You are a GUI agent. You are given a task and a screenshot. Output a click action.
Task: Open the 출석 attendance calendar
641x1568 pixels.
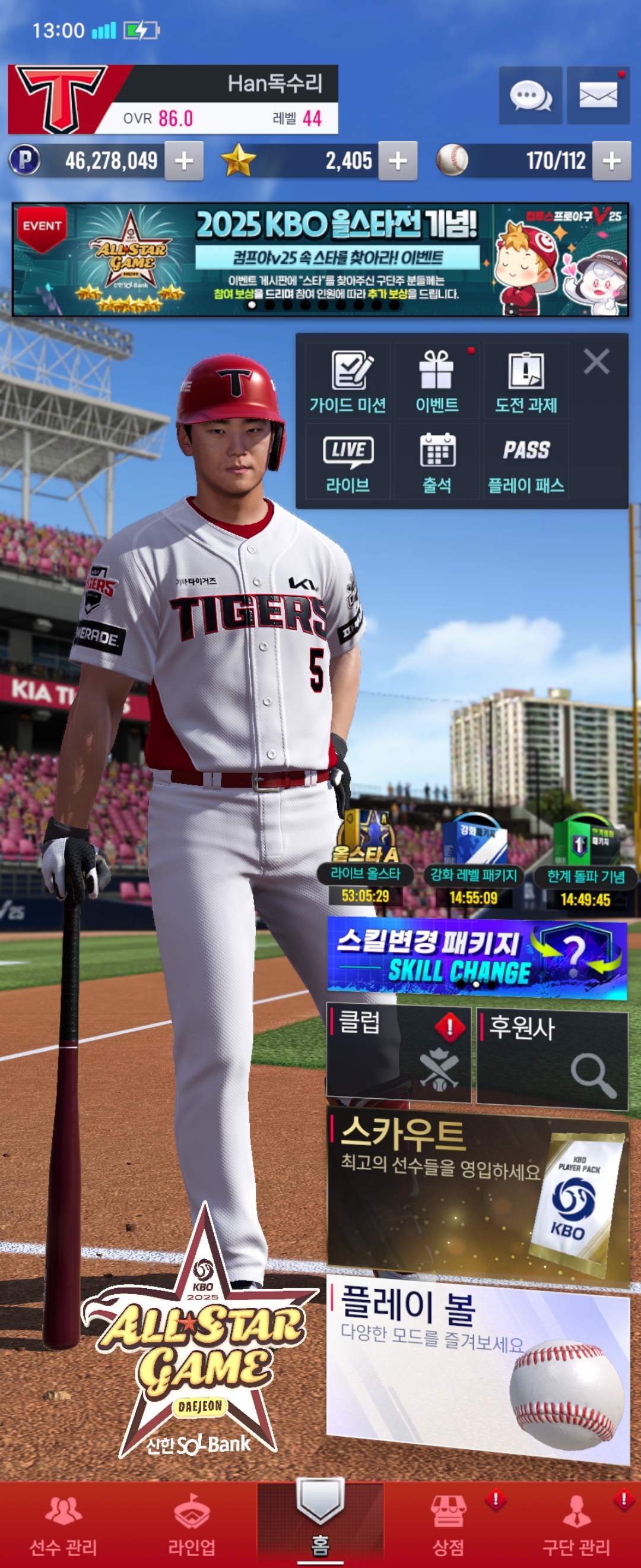[x=437, y=462]
